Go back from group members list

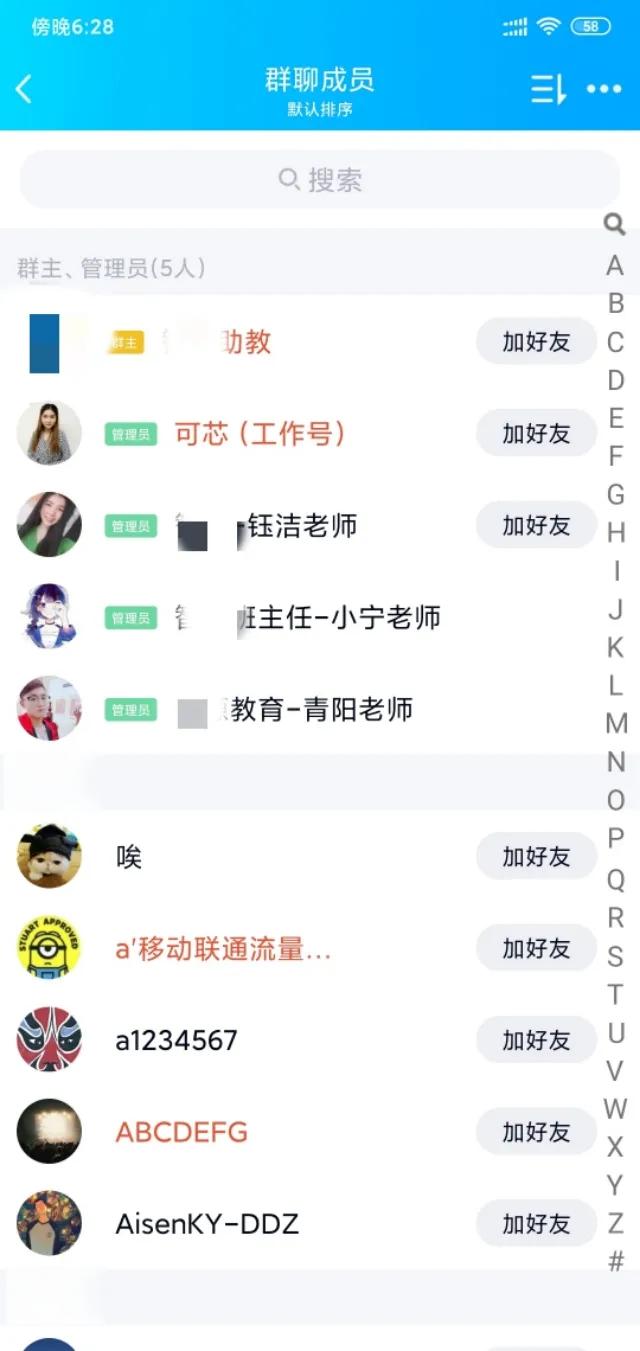pyautogui.click(x=25, y=89)
